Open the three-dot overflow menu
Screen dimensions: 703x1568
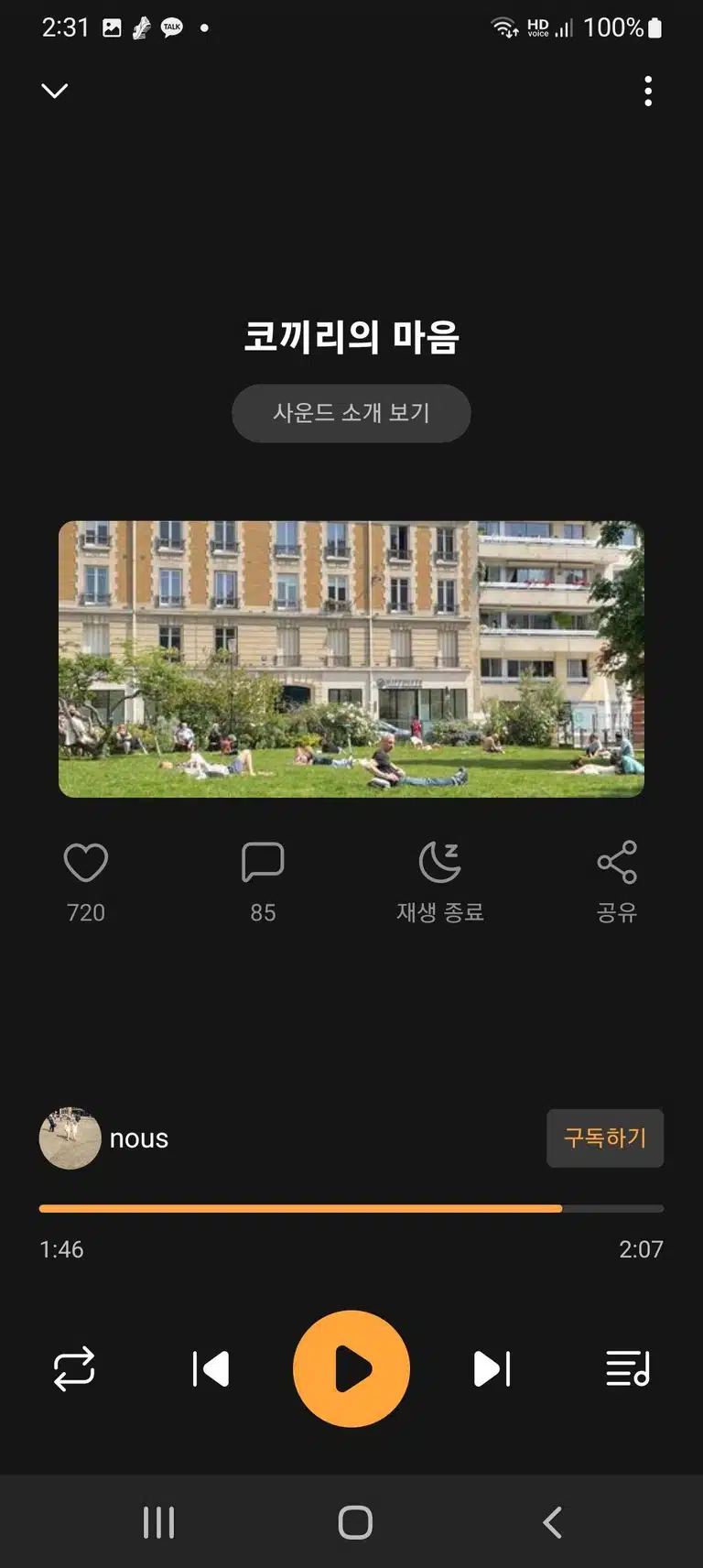tap(648, 91)
